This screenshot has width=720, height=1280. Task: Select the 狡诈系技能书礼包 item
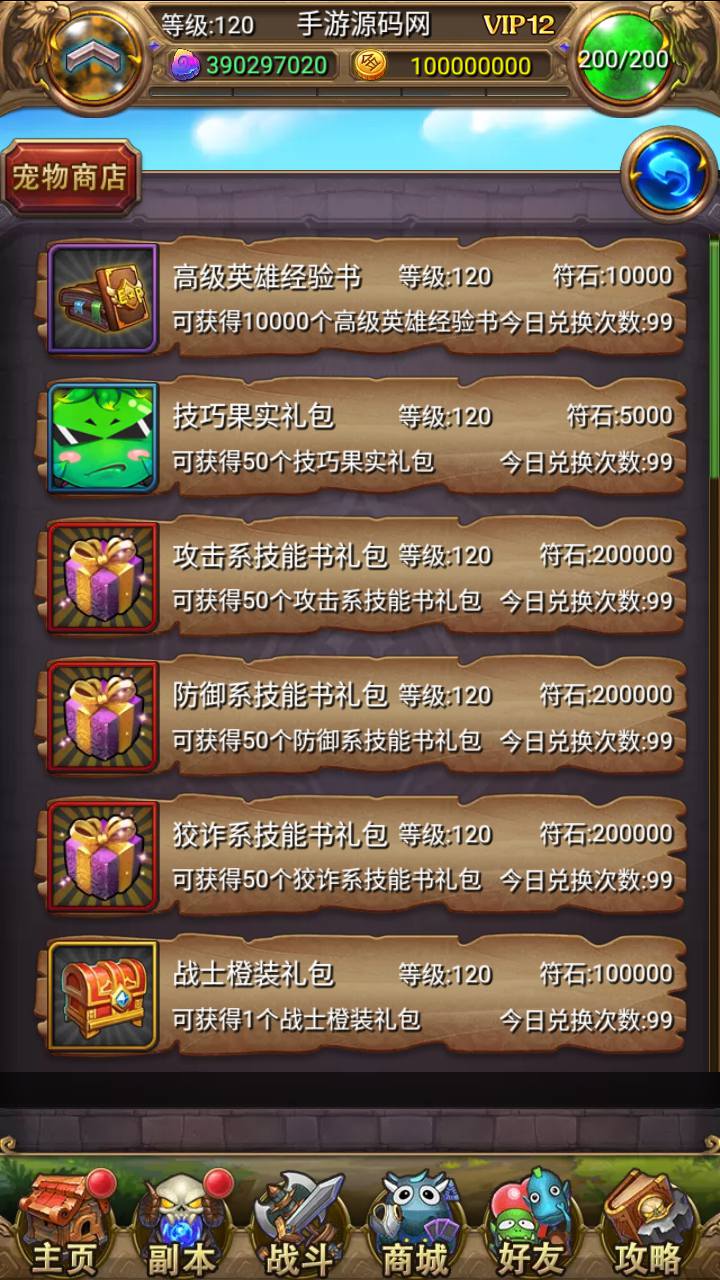[x=365, y=856]
